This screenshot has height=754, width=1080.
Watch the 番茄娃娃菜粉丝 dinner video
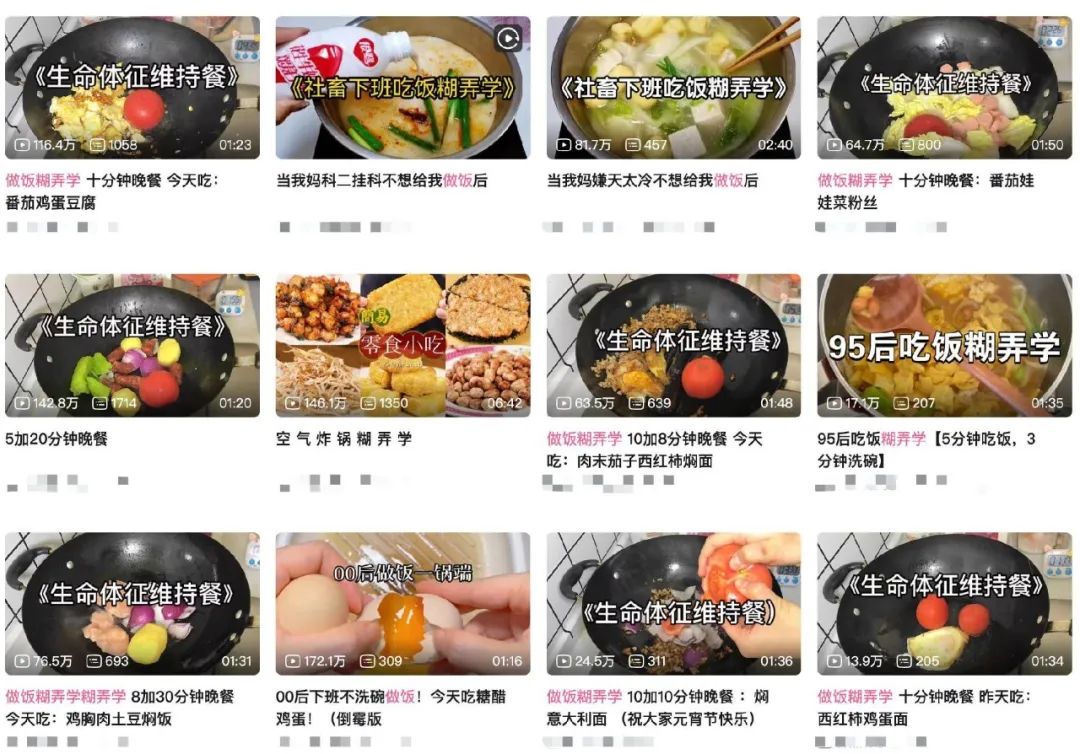tap(944, 88)
